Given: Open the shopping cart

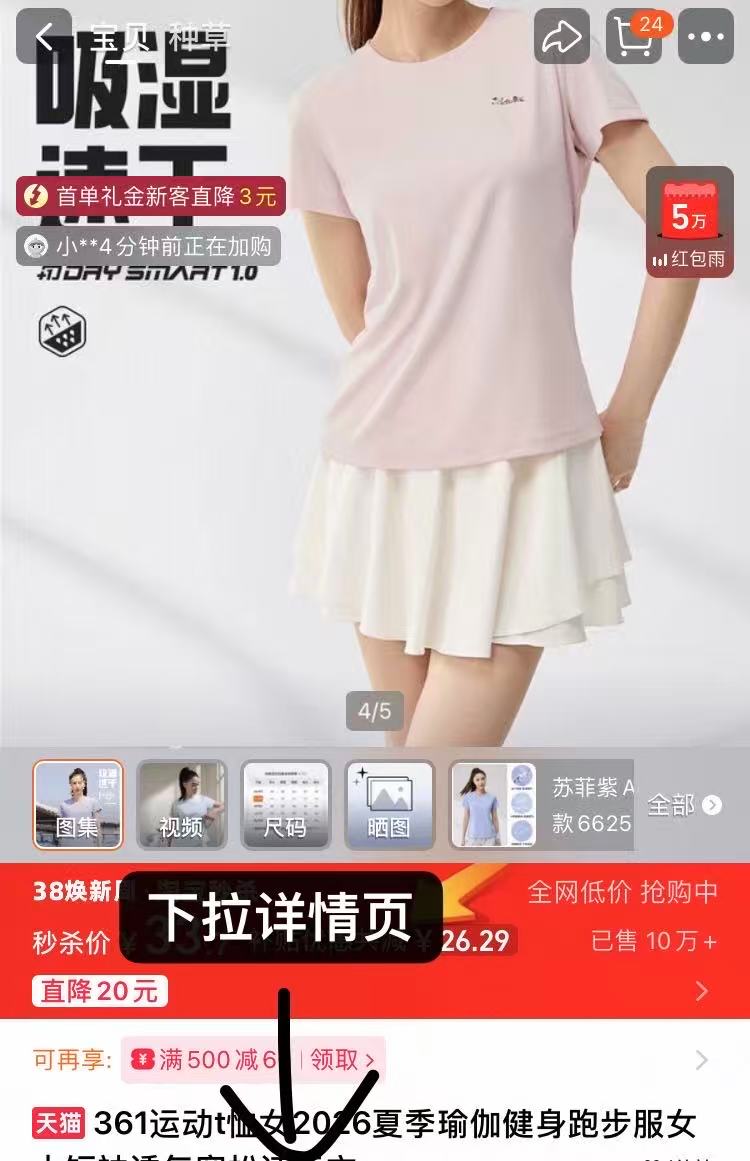Looking at the screenshot, I should [634, 37].
